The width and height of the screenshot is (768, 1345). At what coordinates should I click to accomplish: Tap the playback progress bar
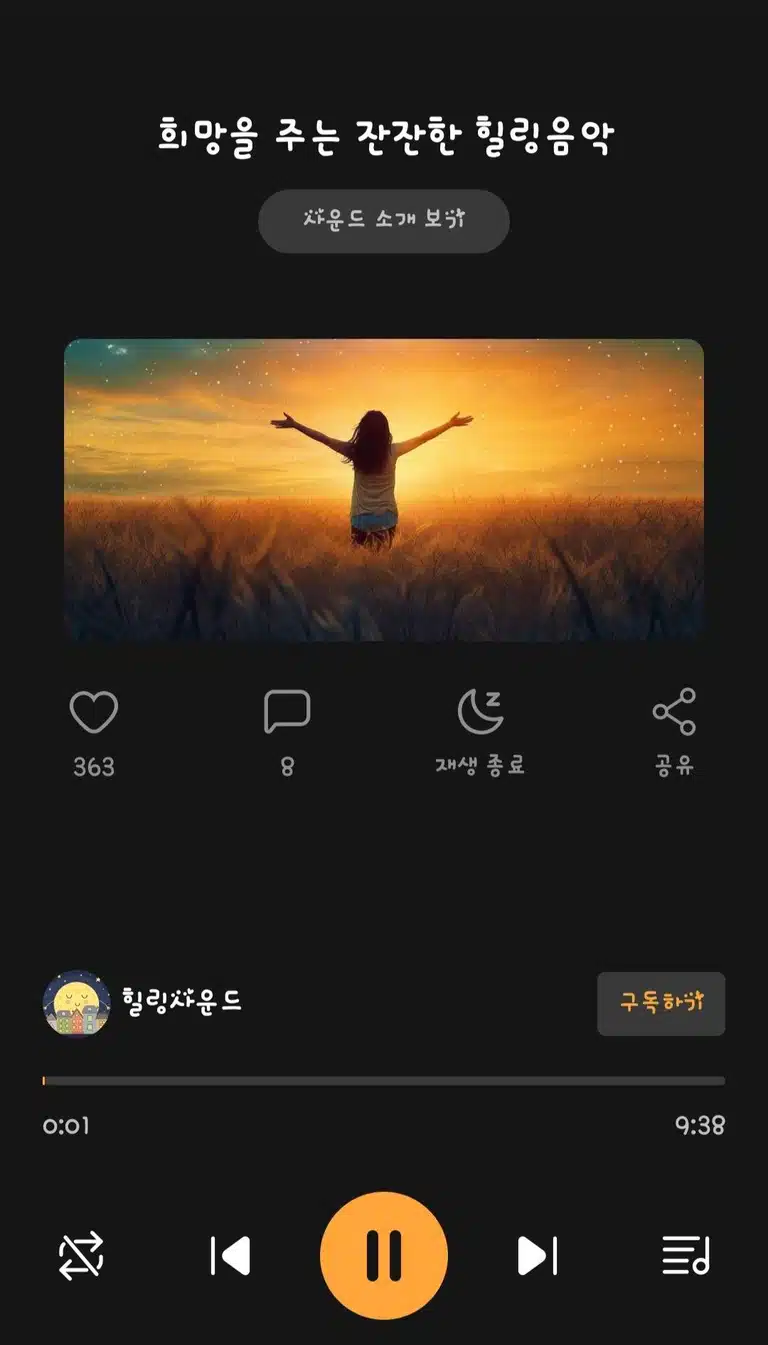384,1081
